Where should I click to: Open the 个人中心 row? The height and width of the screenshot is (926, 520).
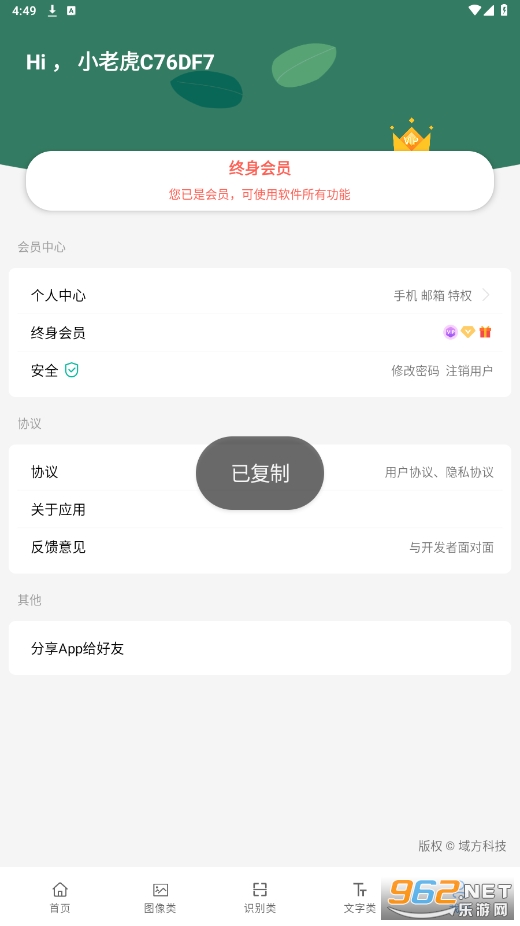[260, 295]
